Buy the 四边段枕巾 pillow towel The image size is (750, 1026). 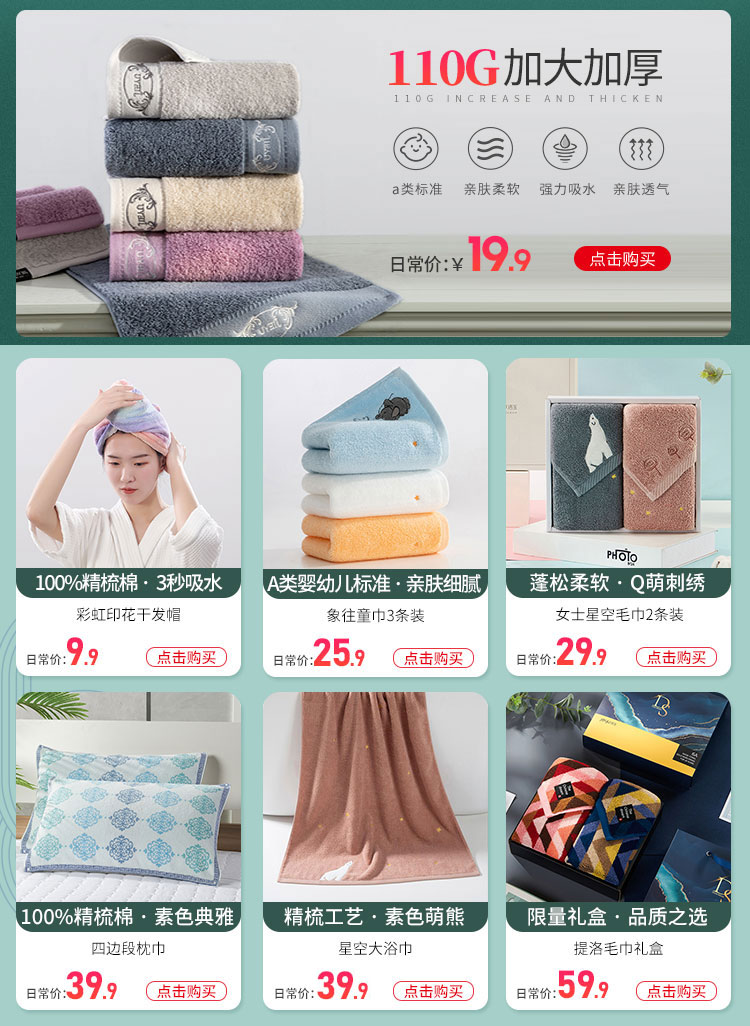click(x=186, y=991)
